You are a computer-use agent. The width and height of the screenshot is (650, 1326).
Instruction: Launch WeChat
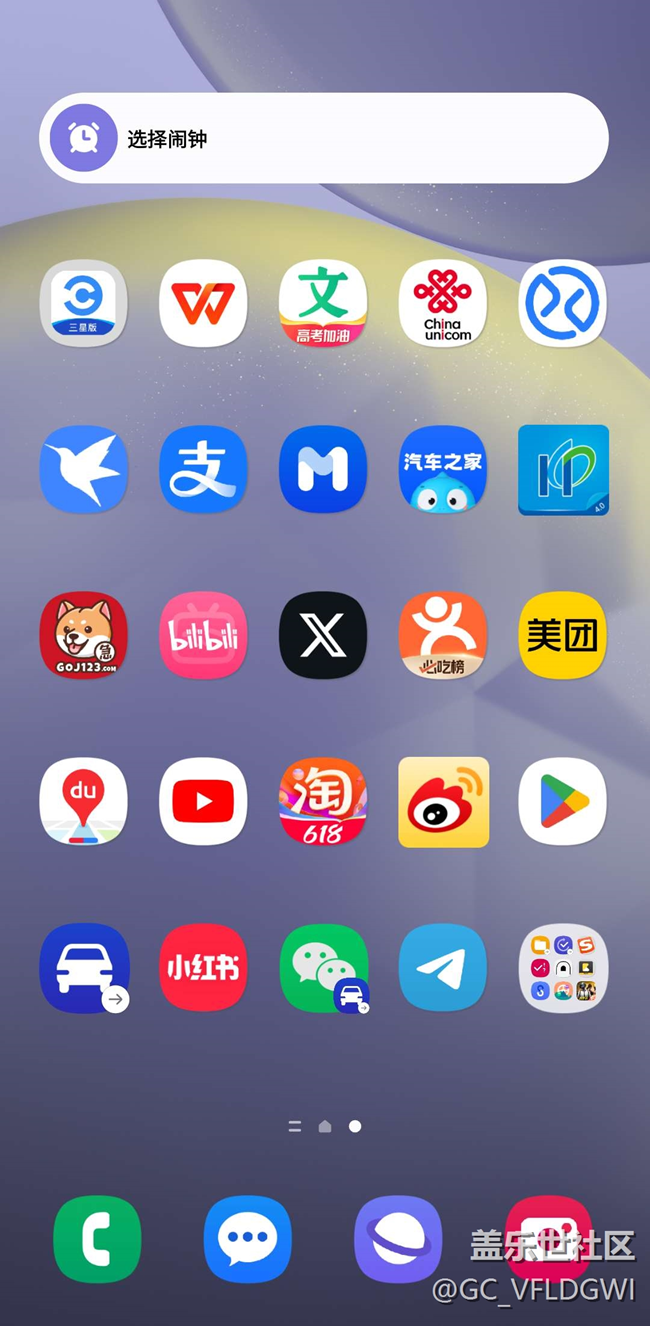pos(323,967)
